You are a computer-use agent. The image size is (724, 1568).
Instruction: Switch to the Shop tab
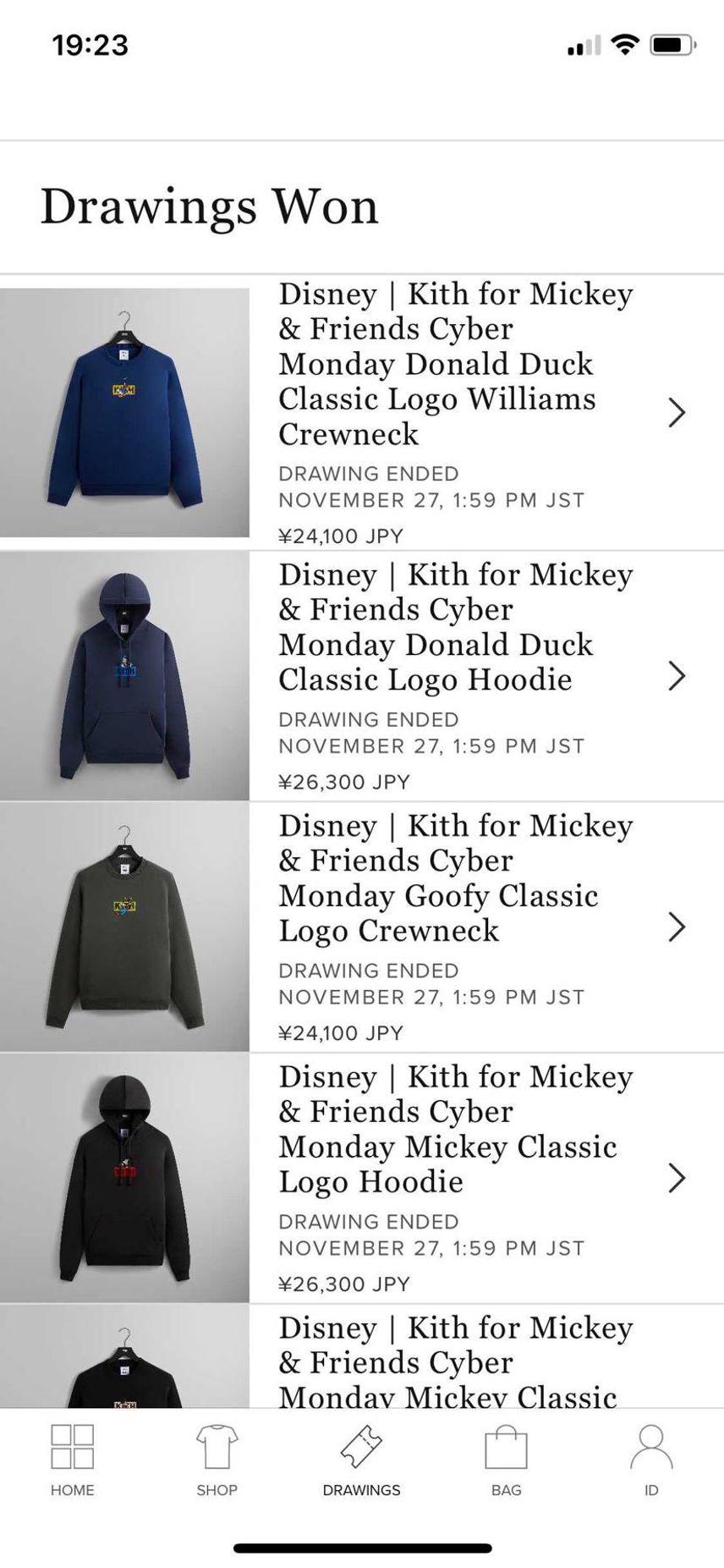coord(217,1461)
